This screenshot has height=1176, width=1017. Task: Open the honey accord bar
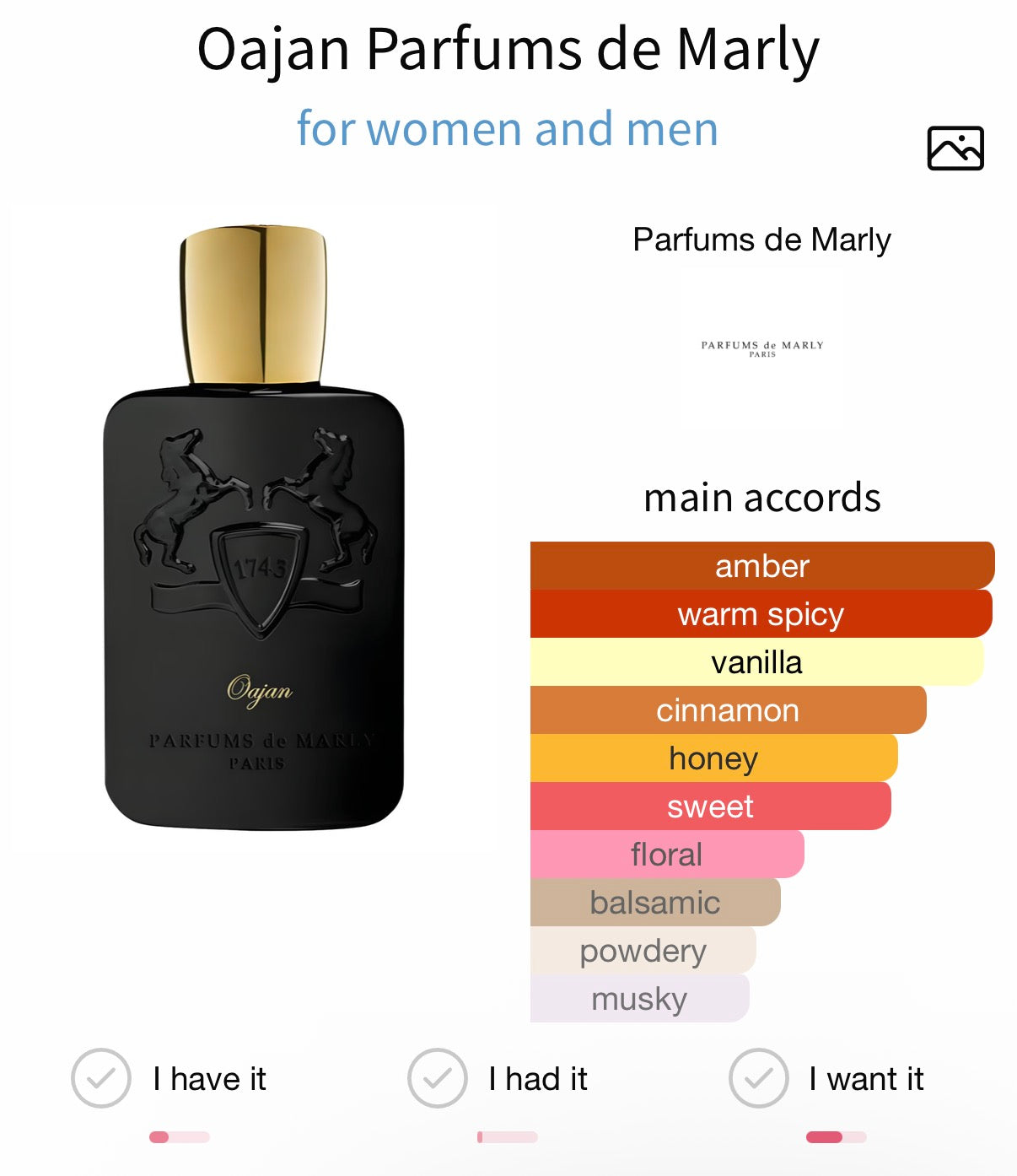coord(713,758)
